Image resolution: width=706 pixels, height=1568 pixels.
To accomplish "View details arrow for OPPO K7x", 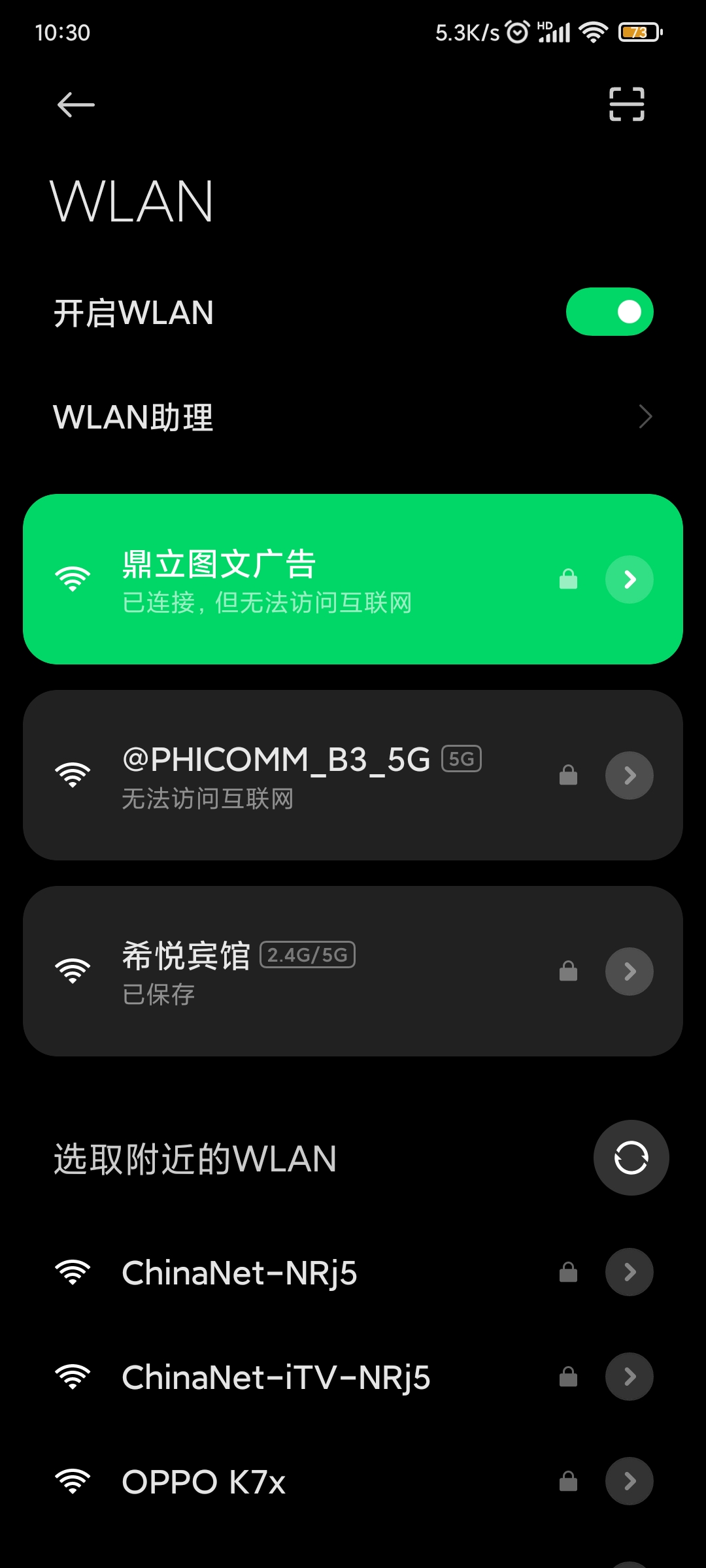I will pyautogui.click(x=629, y=1481).
